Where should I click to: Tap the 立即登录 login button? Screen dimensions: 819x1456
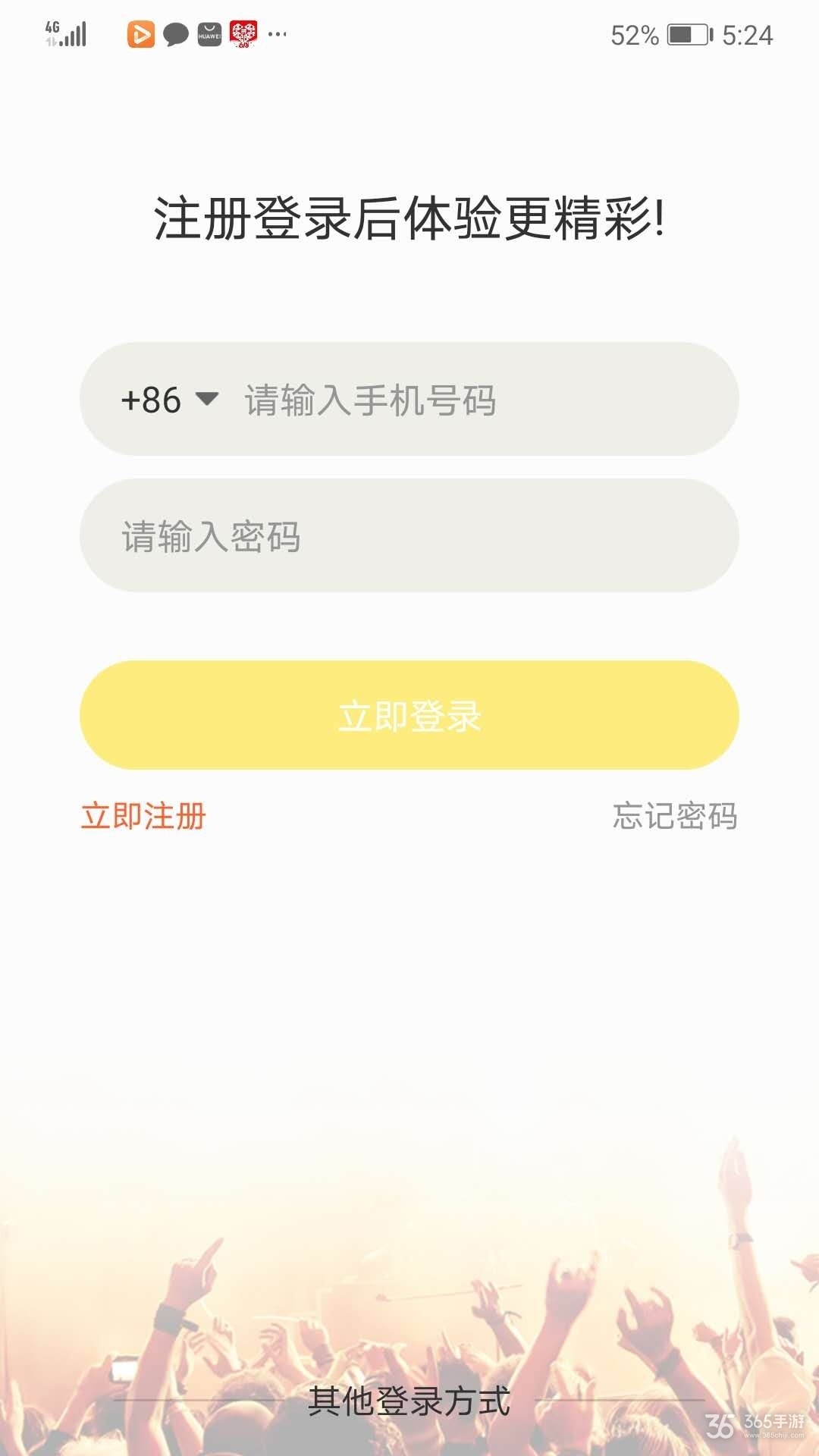click(x=409, y=714)
